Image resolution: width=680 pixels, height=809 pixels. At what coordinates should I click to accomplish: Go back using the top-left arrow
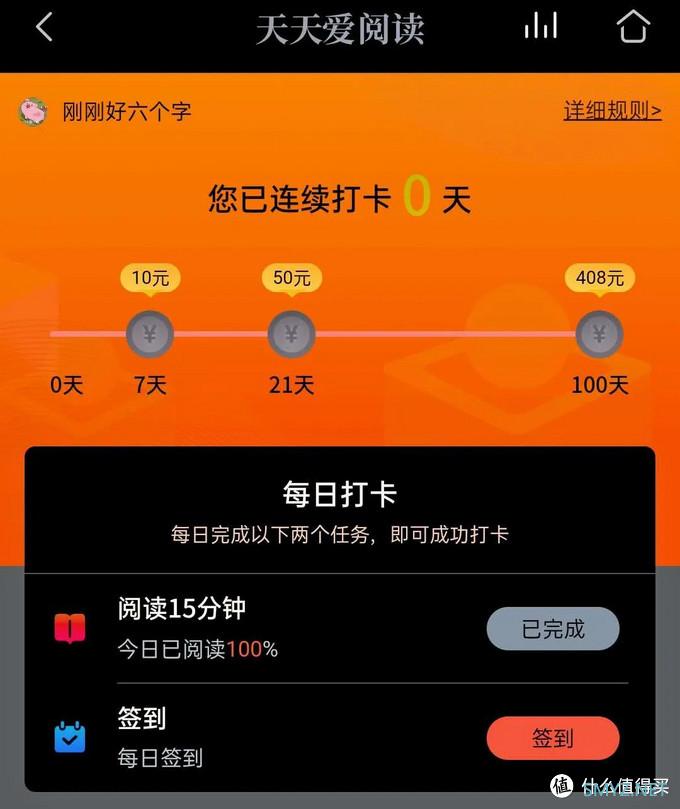click(x=44, y=28)
